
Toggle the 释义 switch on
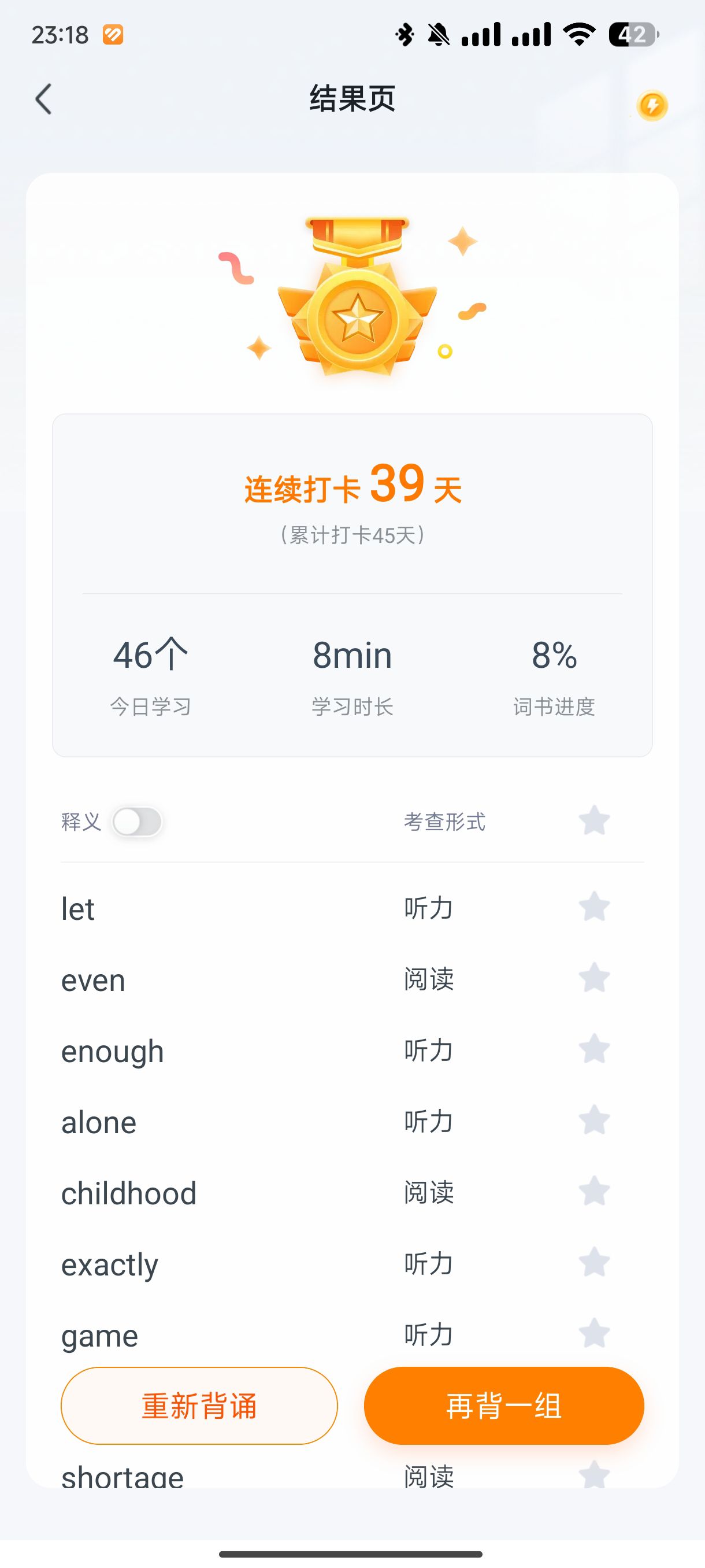click(138, 822)
